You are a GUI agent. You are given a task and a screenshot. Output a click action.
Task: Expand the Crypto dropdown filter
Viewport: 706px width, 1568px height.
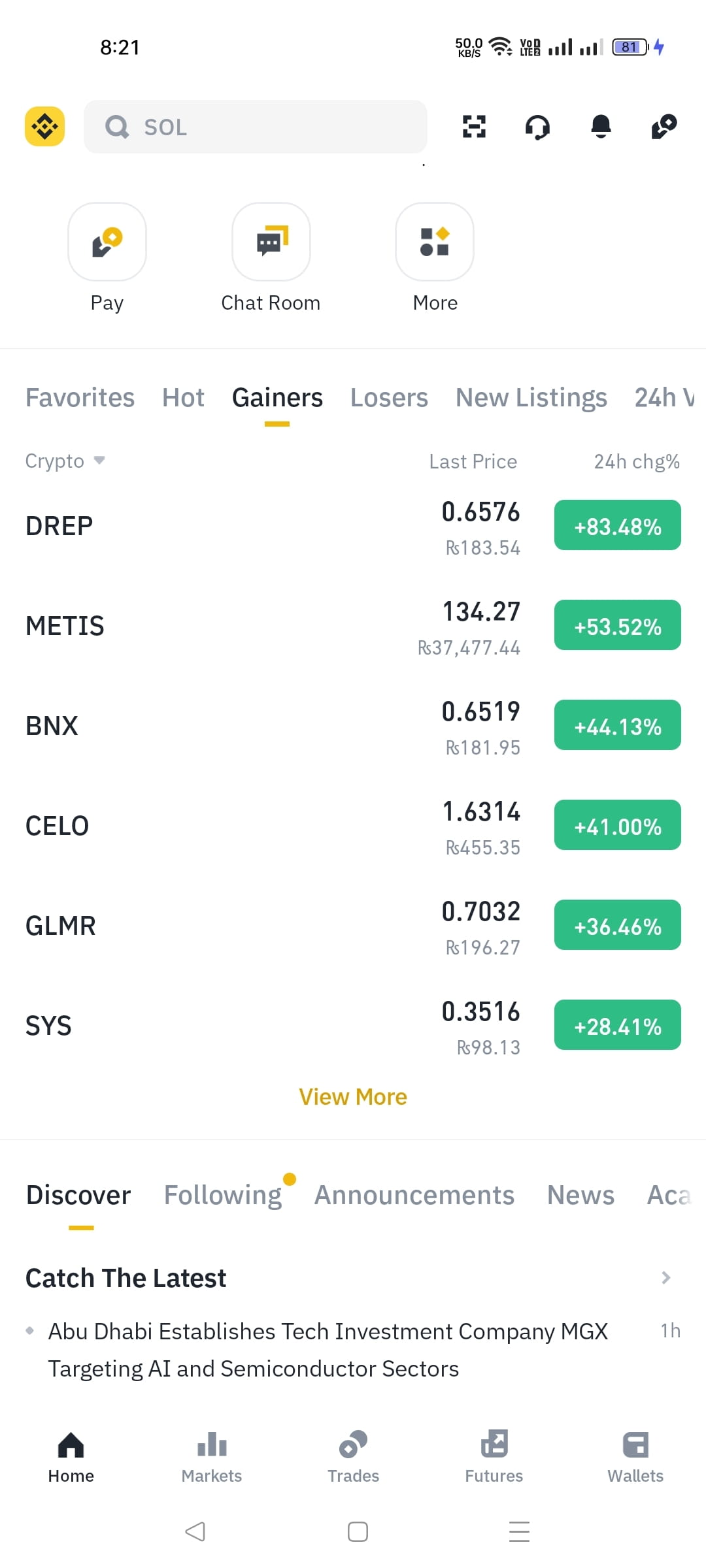[x=65, y=461]
